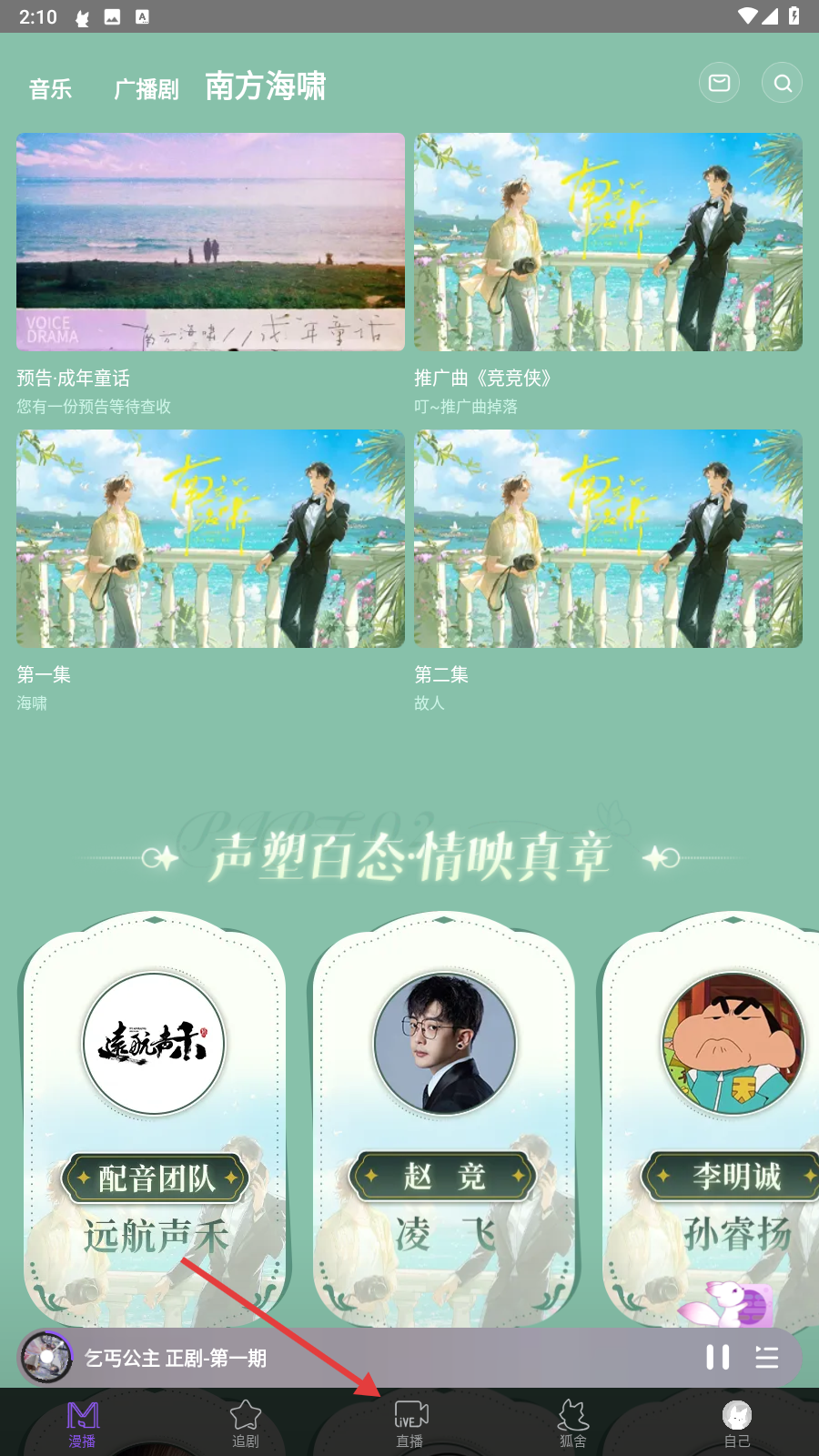
Task: Go to the 直播 live tab
Action: [409, 1424]
